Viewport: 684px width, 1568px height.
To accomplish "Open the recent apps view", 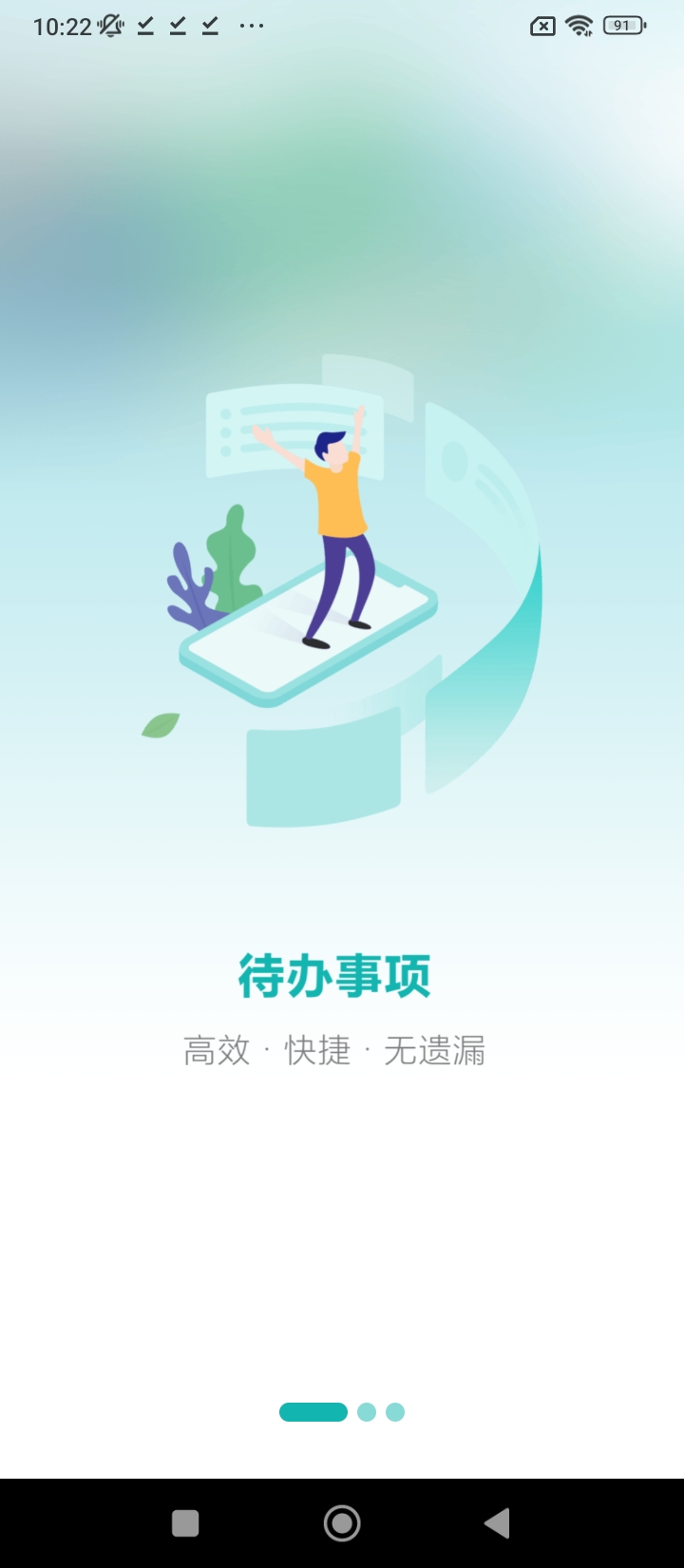I will click(x=185, y=1523).
